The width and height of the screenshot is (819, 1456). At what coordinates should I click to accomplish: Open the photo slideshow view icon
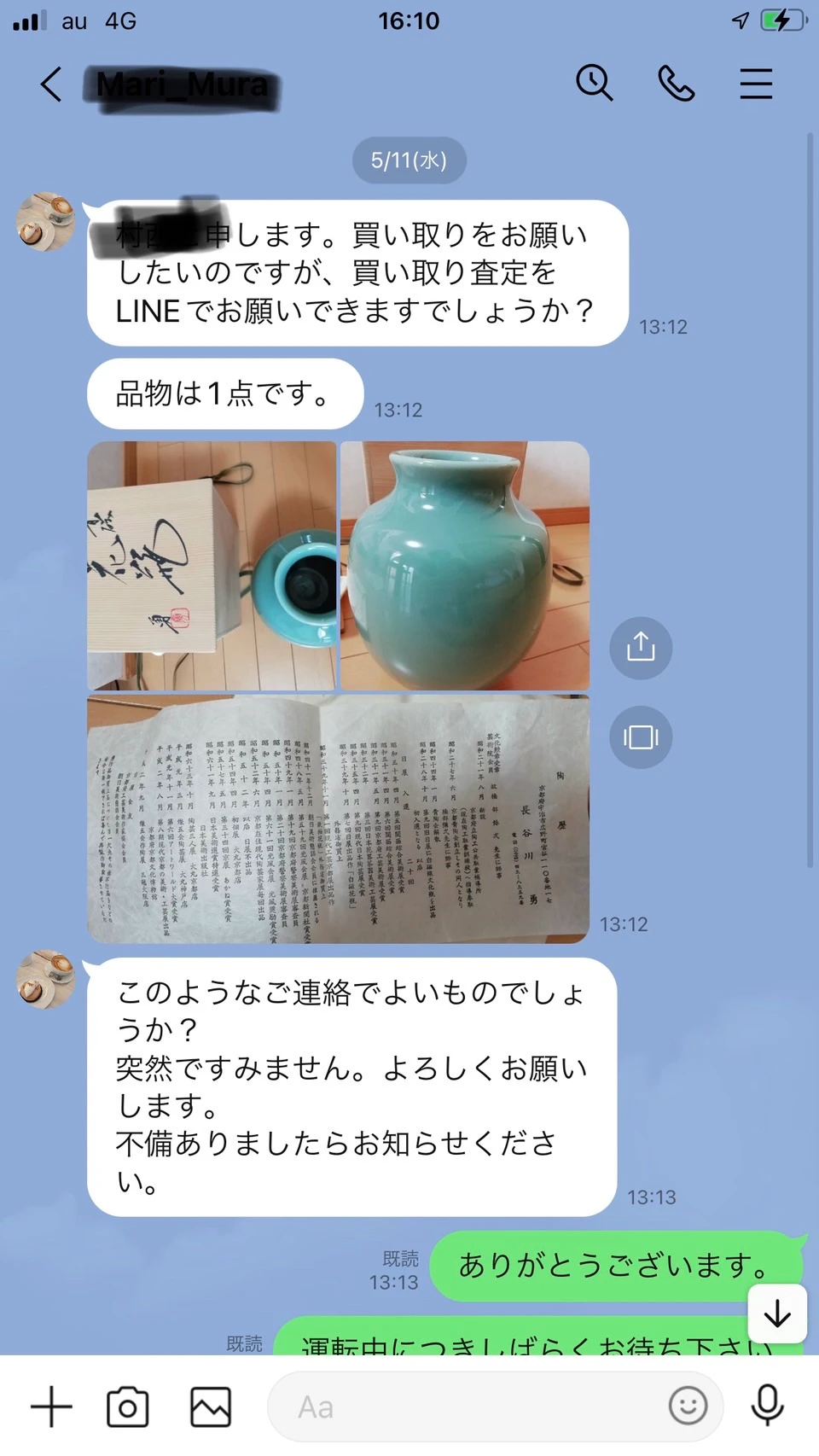641,737
